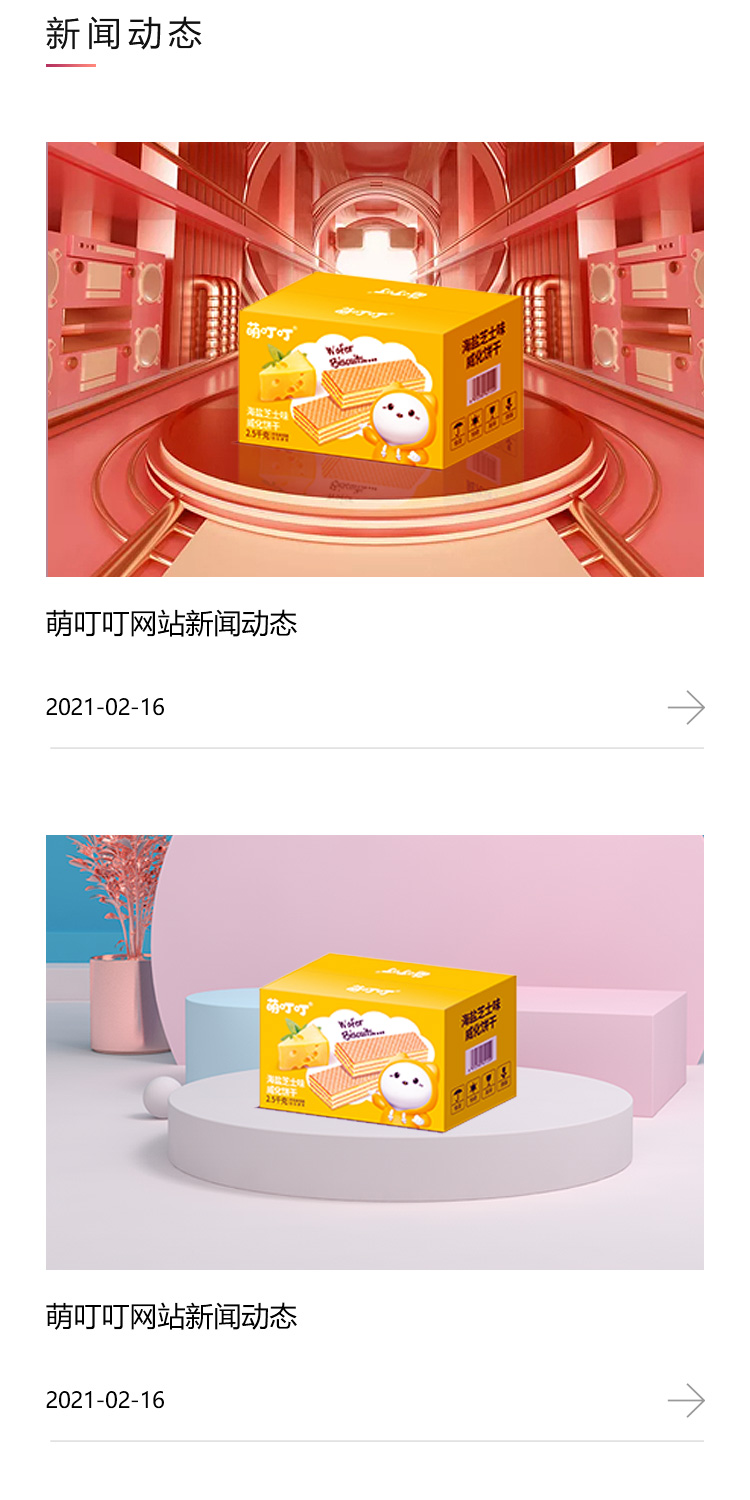Open the news image with red tunnel background

pos(375,359)
